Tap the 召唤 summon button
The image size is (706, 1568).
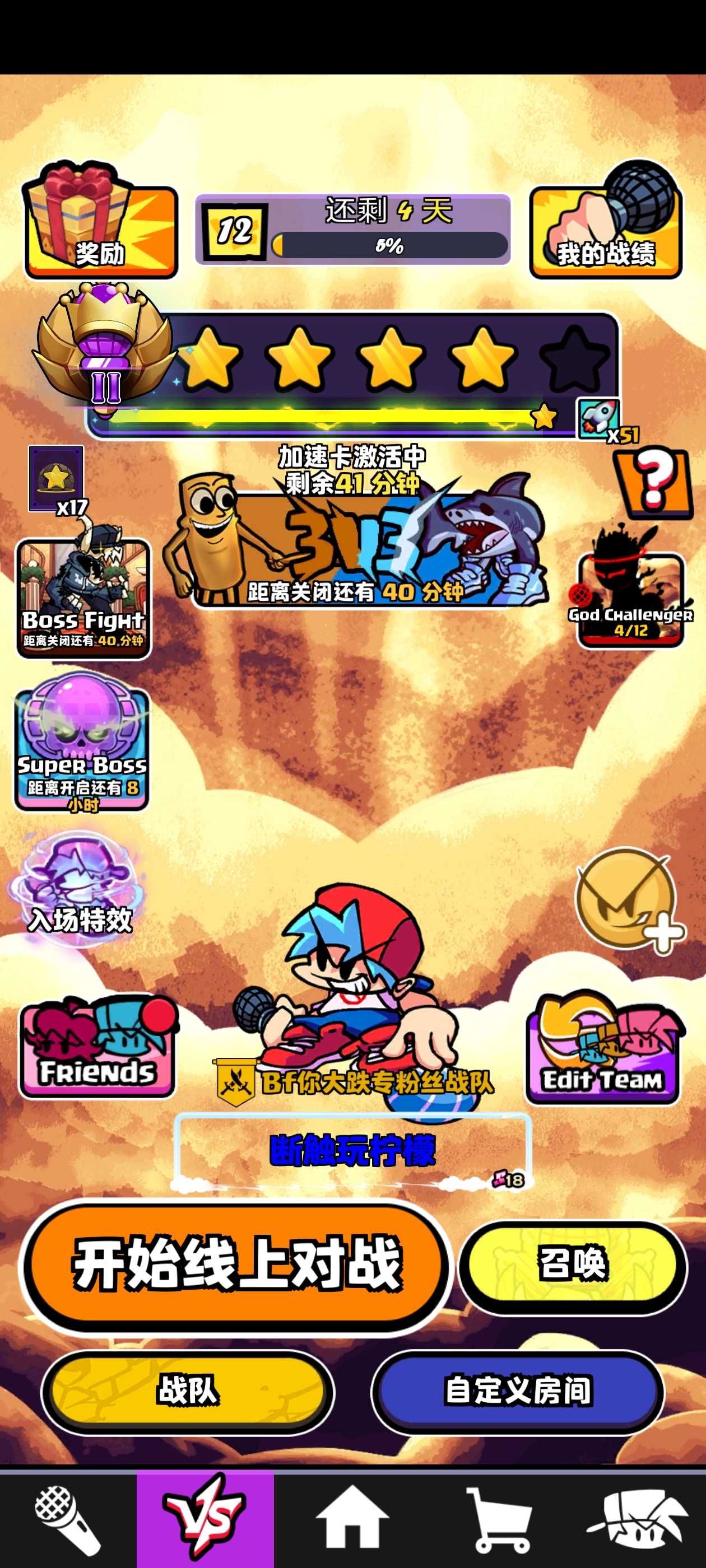[573, 1265]
